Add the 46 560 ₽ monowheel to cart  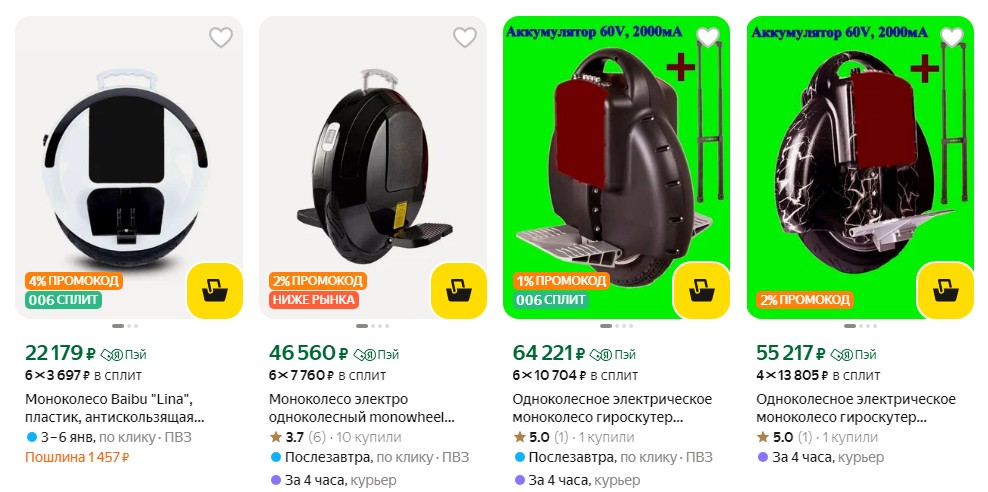(459, 290)
